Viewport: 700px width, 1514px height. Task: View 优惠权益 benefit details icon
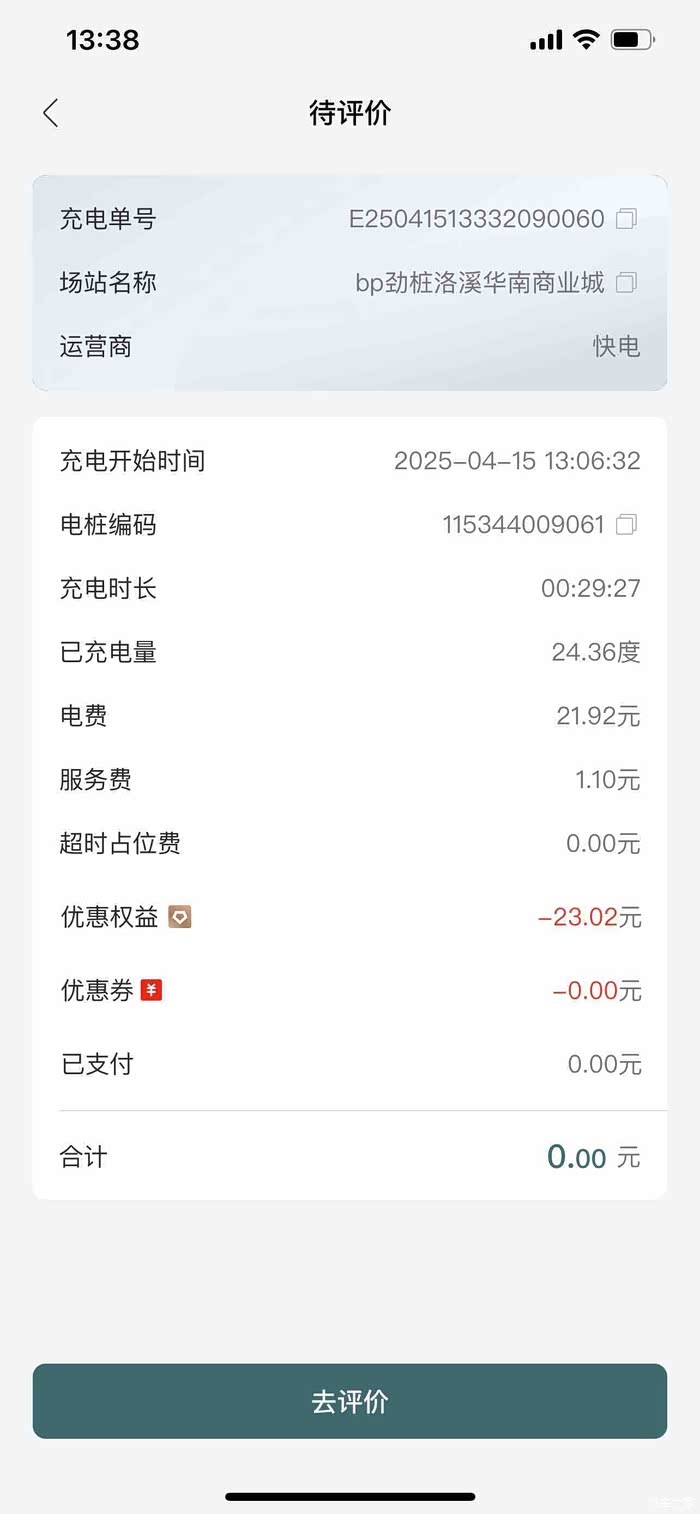tap(179, 917)
